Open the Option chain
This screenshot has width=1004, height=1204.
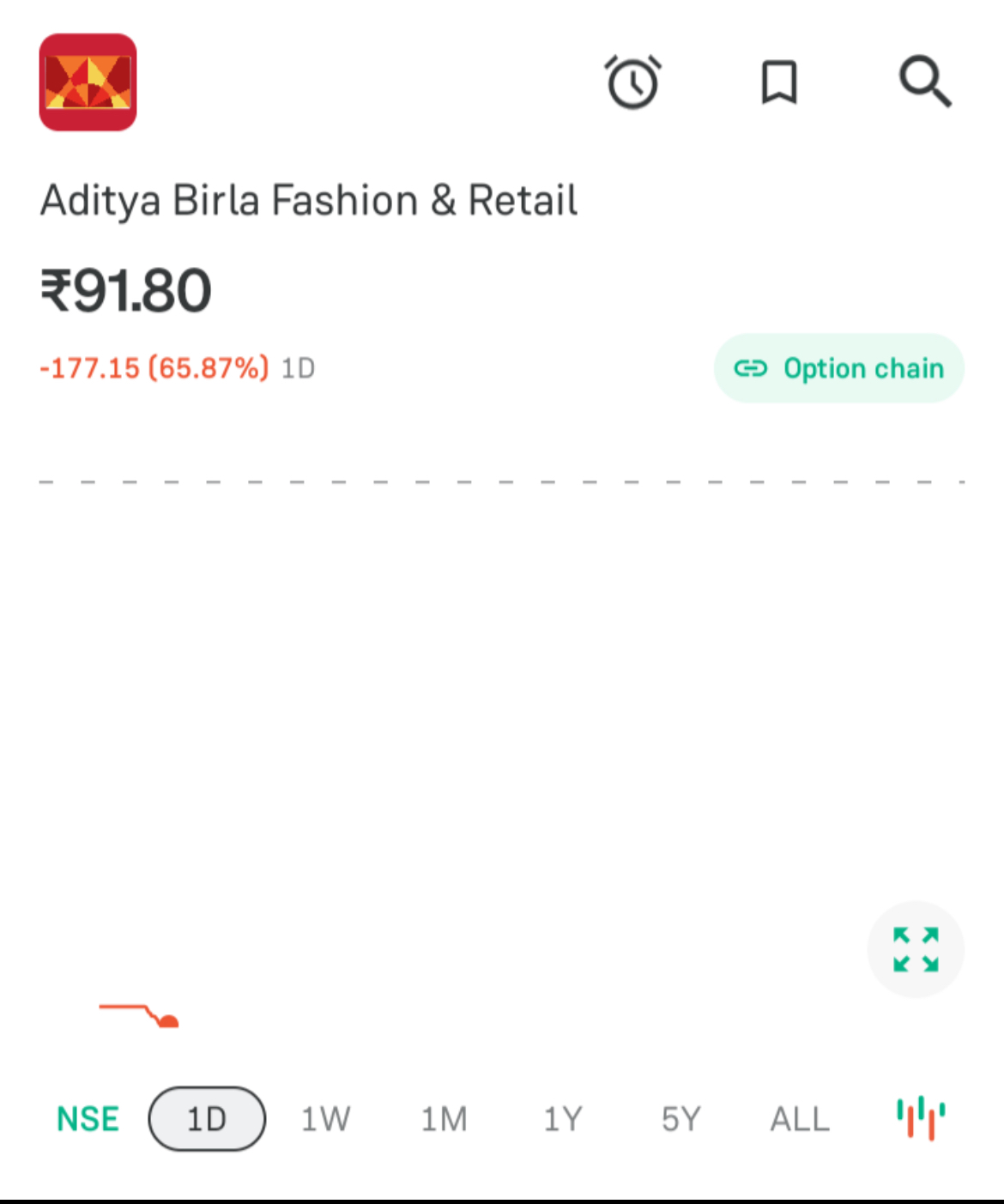pos(838,368)
